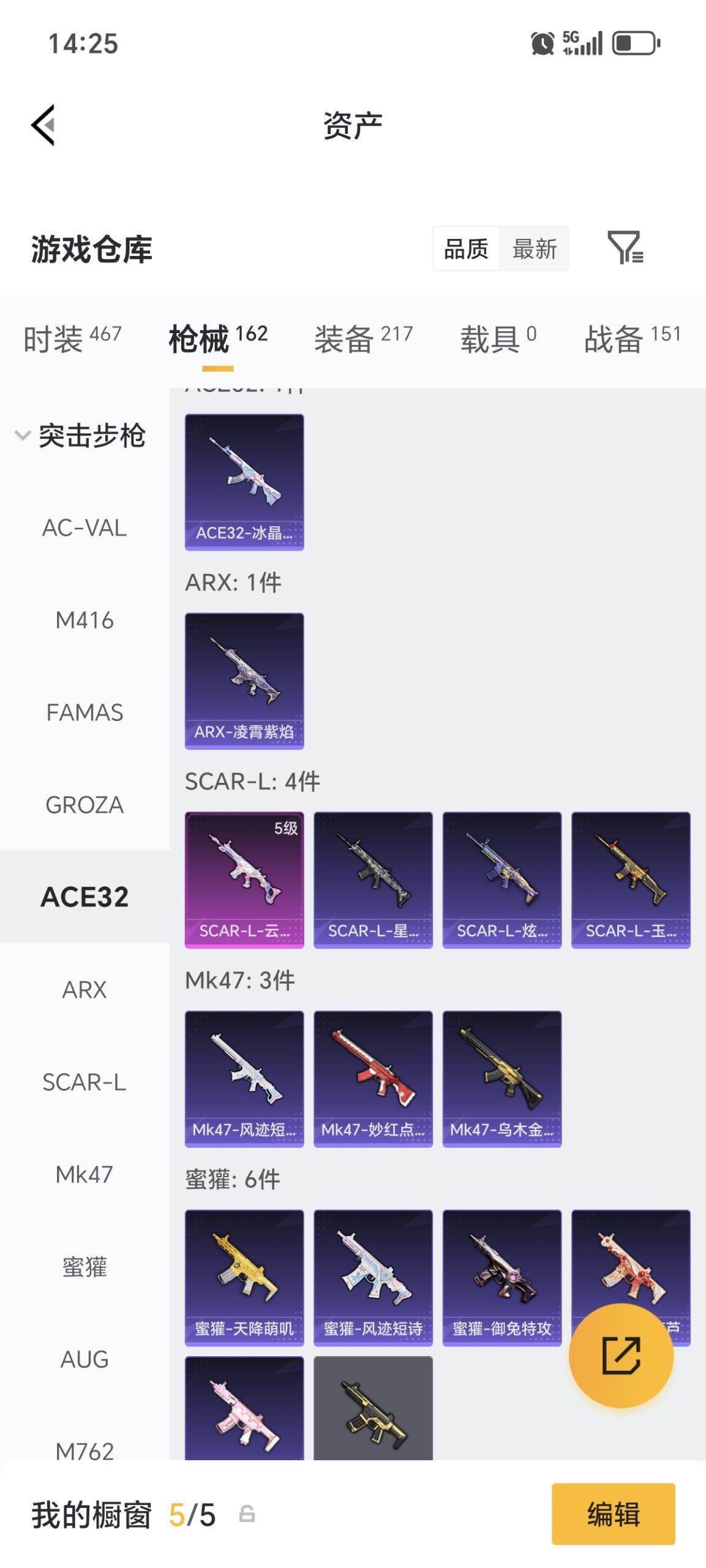Sort the warehouse by 品质
The height and width of the screenshot is (1568, 706).
click(466, 249)
